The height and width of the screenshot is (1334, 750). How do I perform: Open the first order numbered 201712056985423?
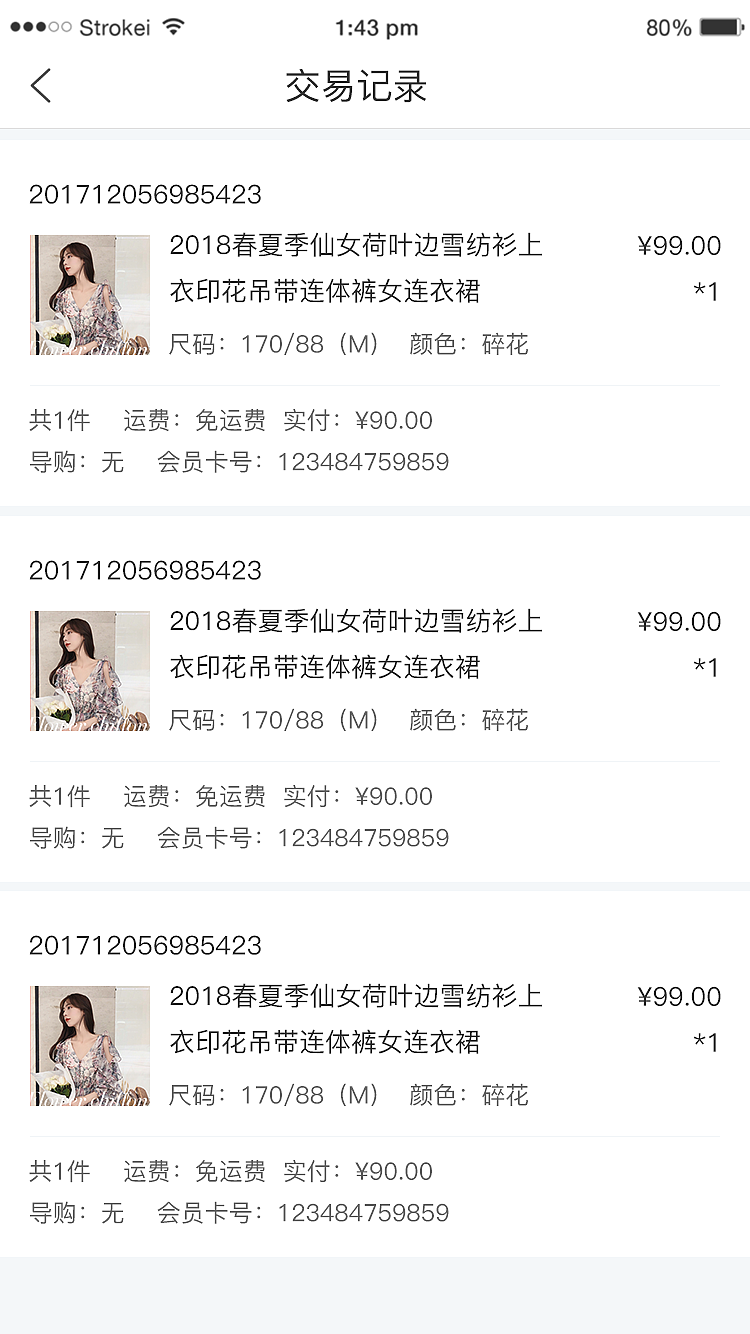[x=144, y=194]
